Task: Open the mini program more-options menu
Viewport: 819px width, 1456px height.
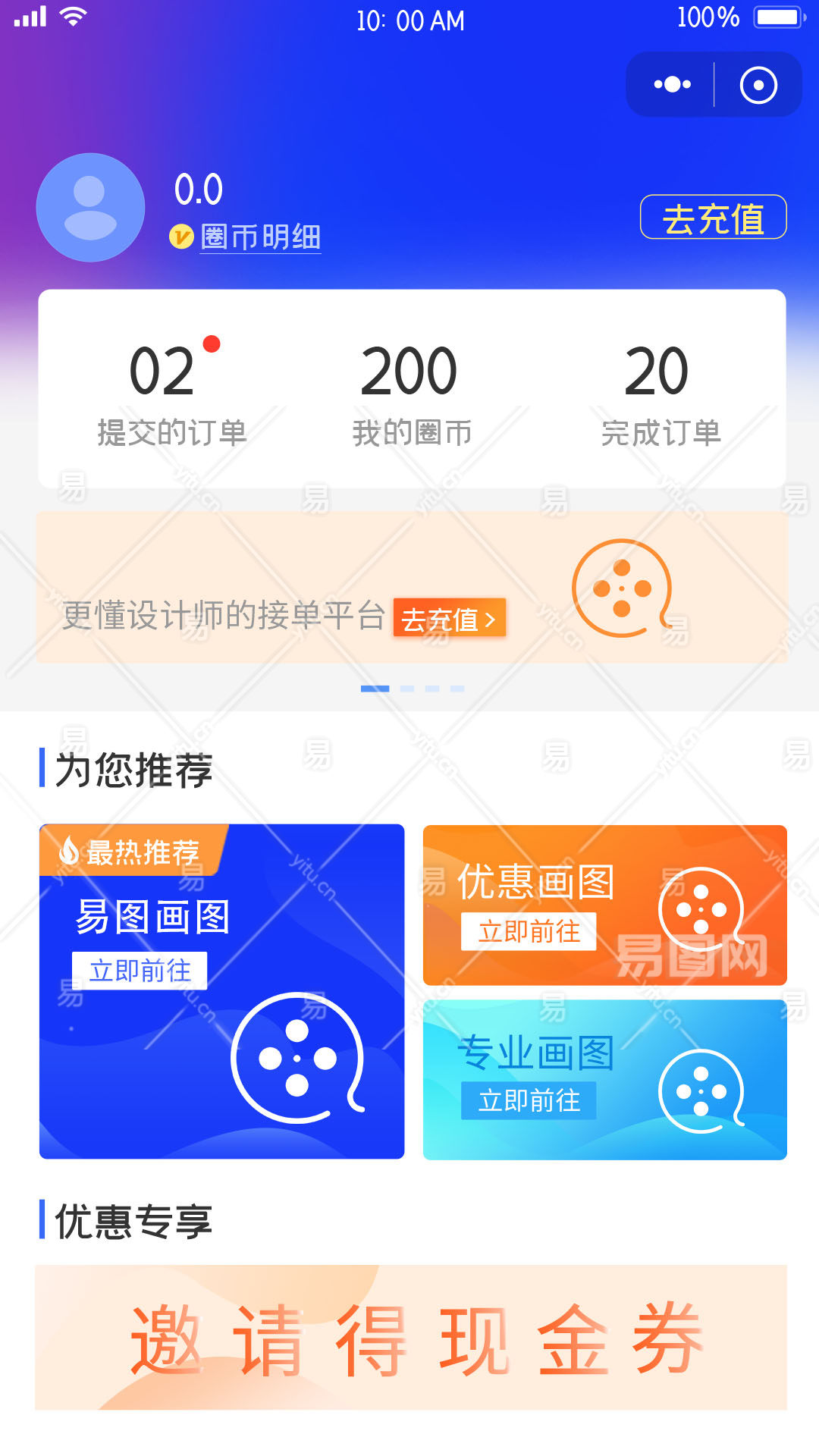Action: 672,84
